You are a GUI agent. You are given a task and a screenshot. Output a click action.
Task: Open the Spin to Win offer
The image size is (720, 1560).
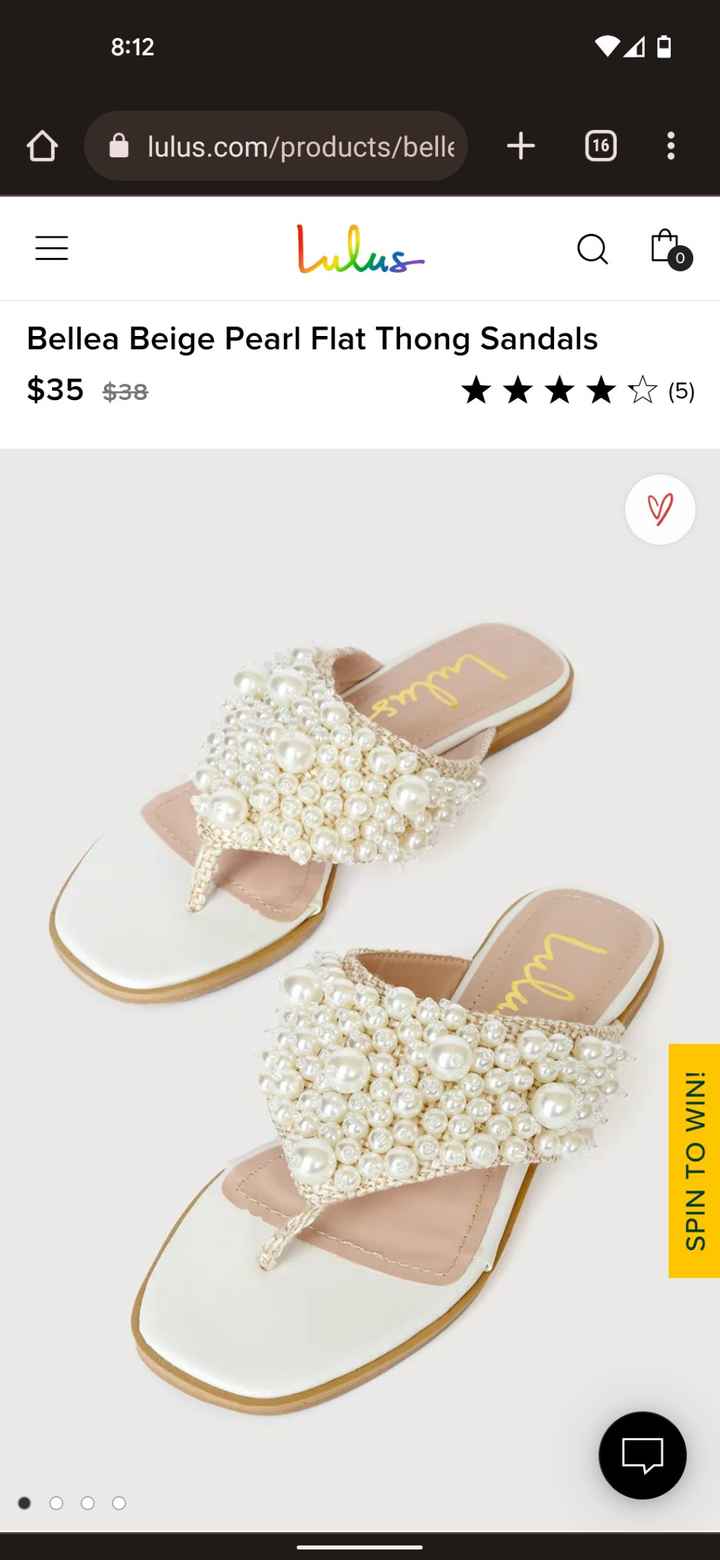pos(695,1160)
